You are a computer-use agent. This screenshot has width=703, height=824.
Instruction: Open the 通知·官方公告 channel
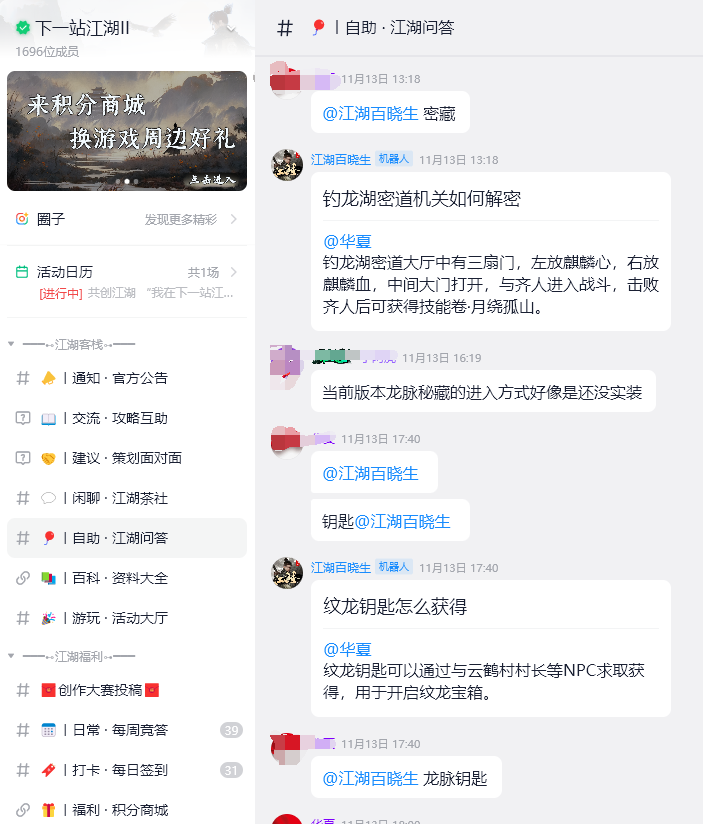tap(120, 378)
